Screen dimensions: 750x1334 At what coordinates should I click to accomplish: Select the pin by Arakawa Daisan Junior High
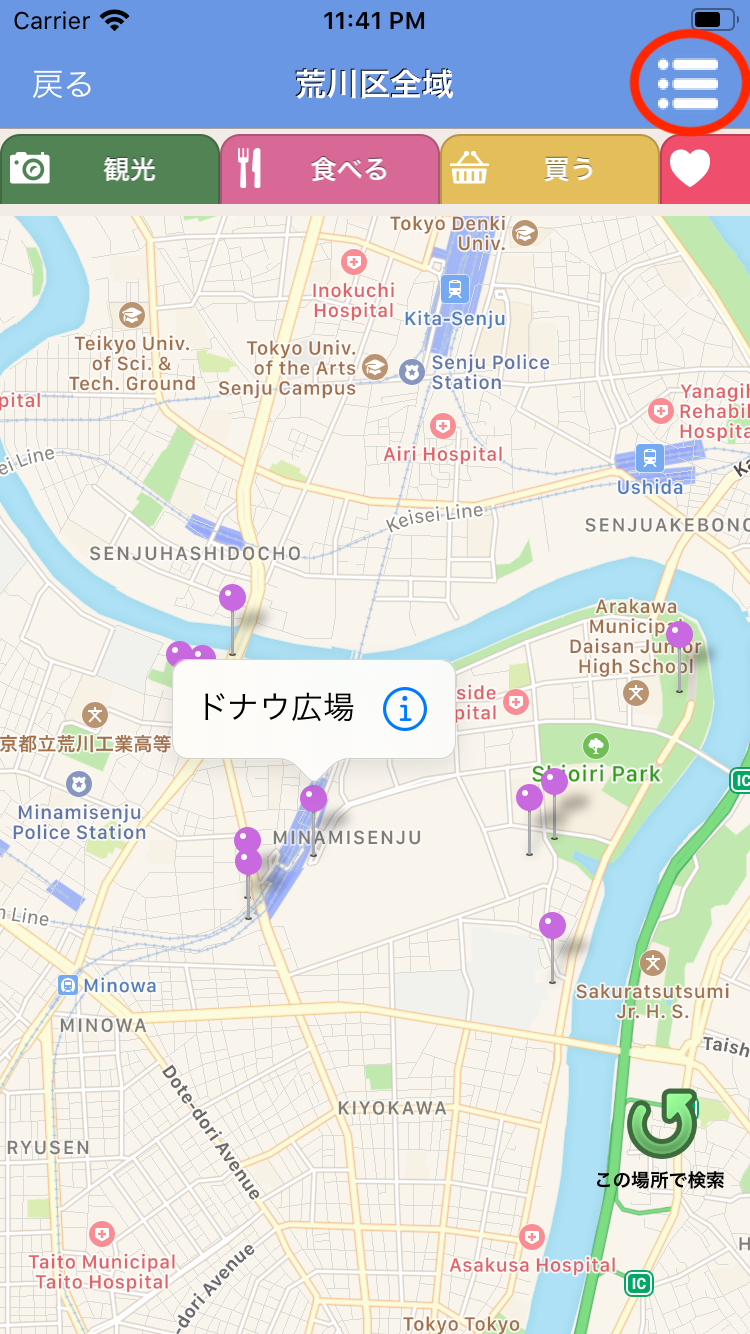point(679,635)
